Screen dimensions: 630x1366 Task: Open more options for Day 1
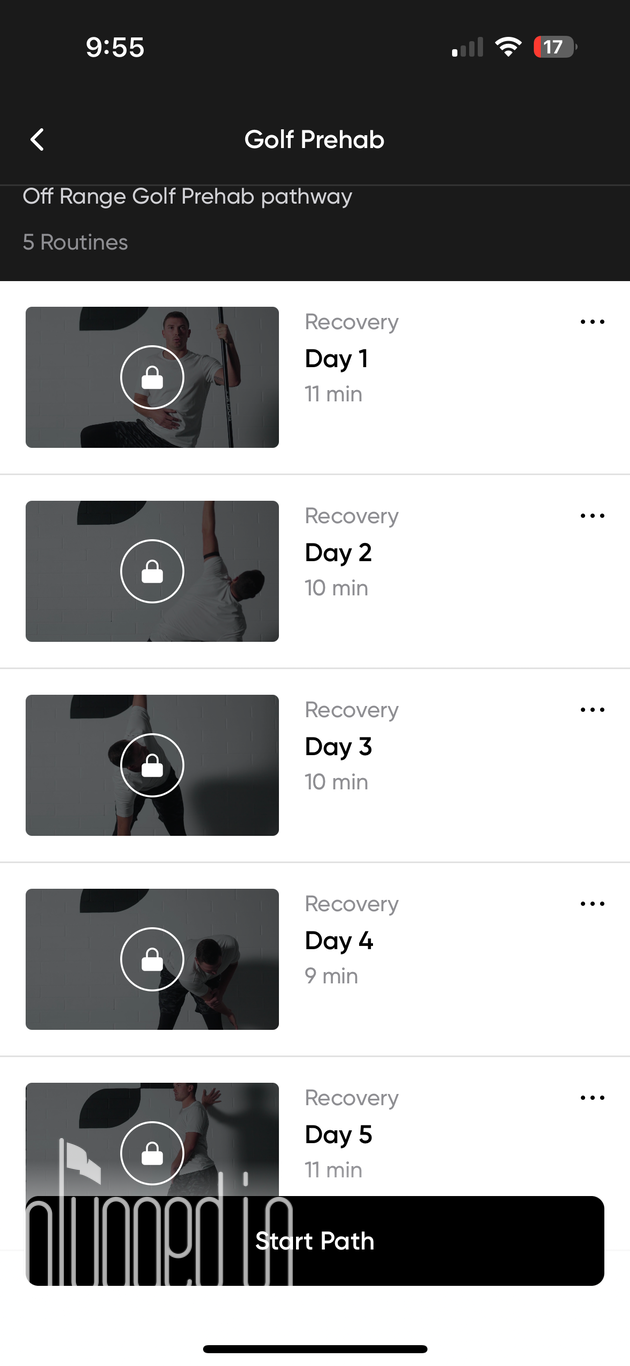[592, 322]
